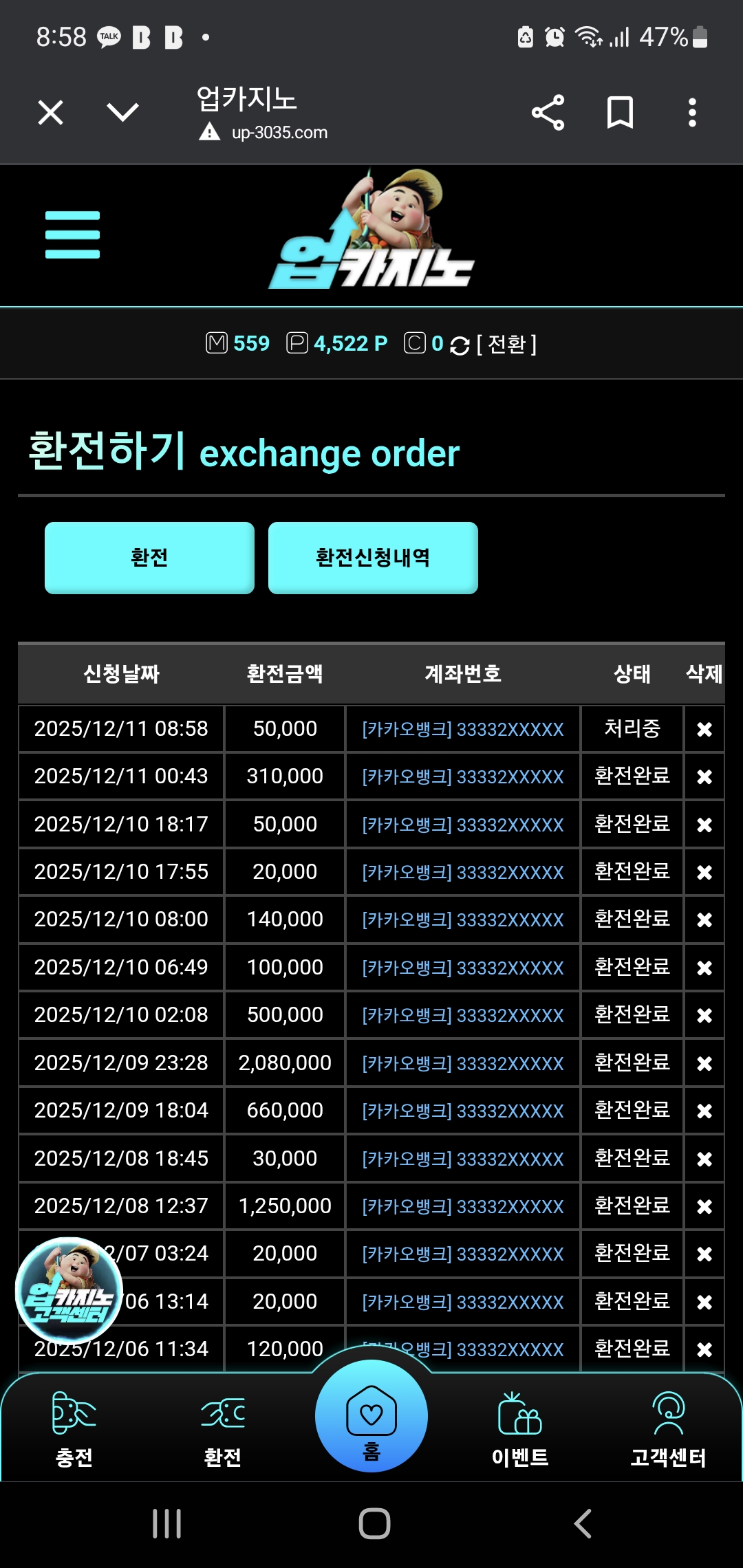Screen dimensions: 743x1568
Task: View 환전신청내역 request history
Action: pos(373,558)
